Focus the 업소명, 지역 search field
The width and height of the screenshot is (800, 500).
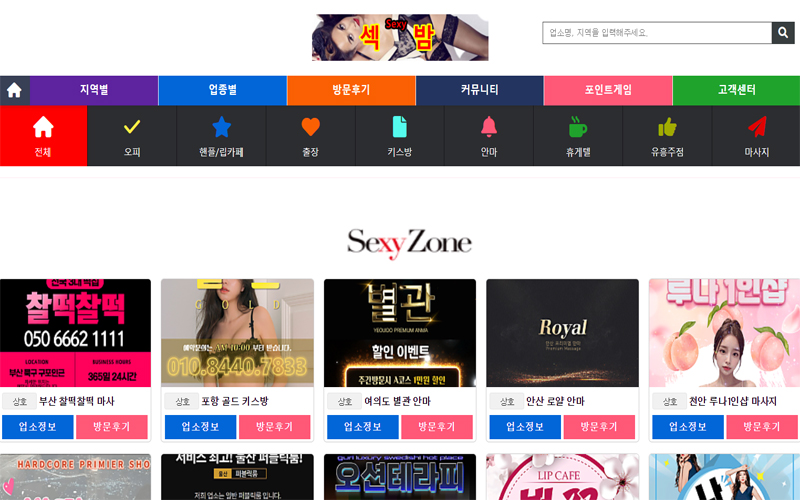(x=656, y=33)
